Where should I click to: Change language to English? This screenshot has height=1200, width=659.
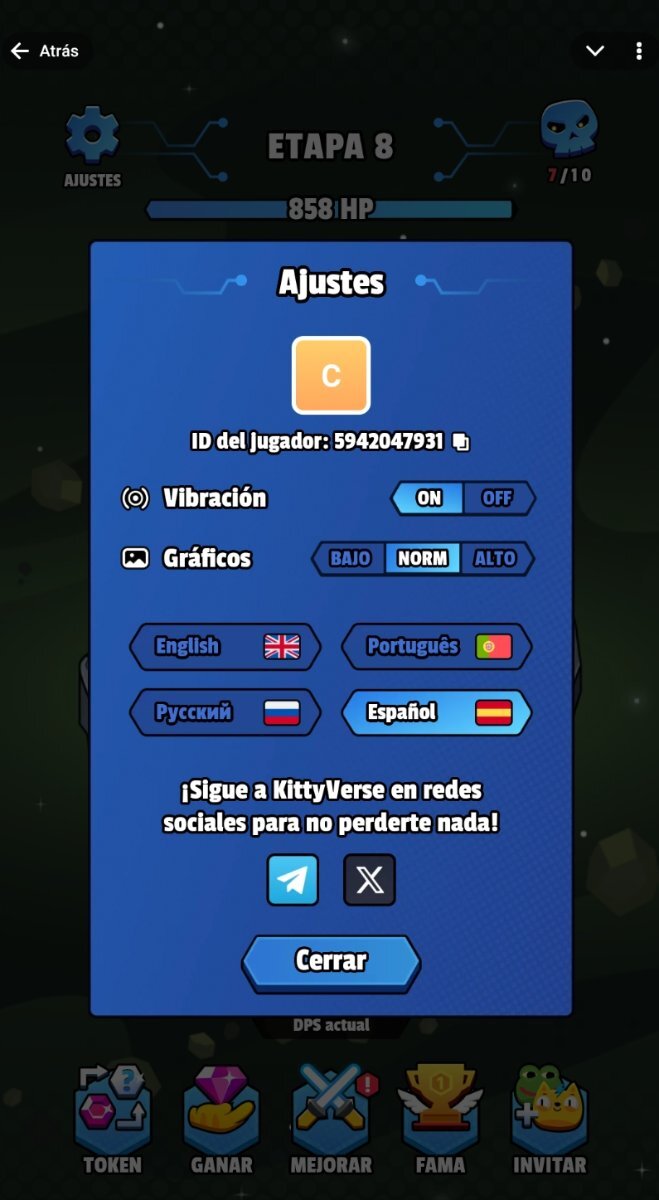pos(225,647)
